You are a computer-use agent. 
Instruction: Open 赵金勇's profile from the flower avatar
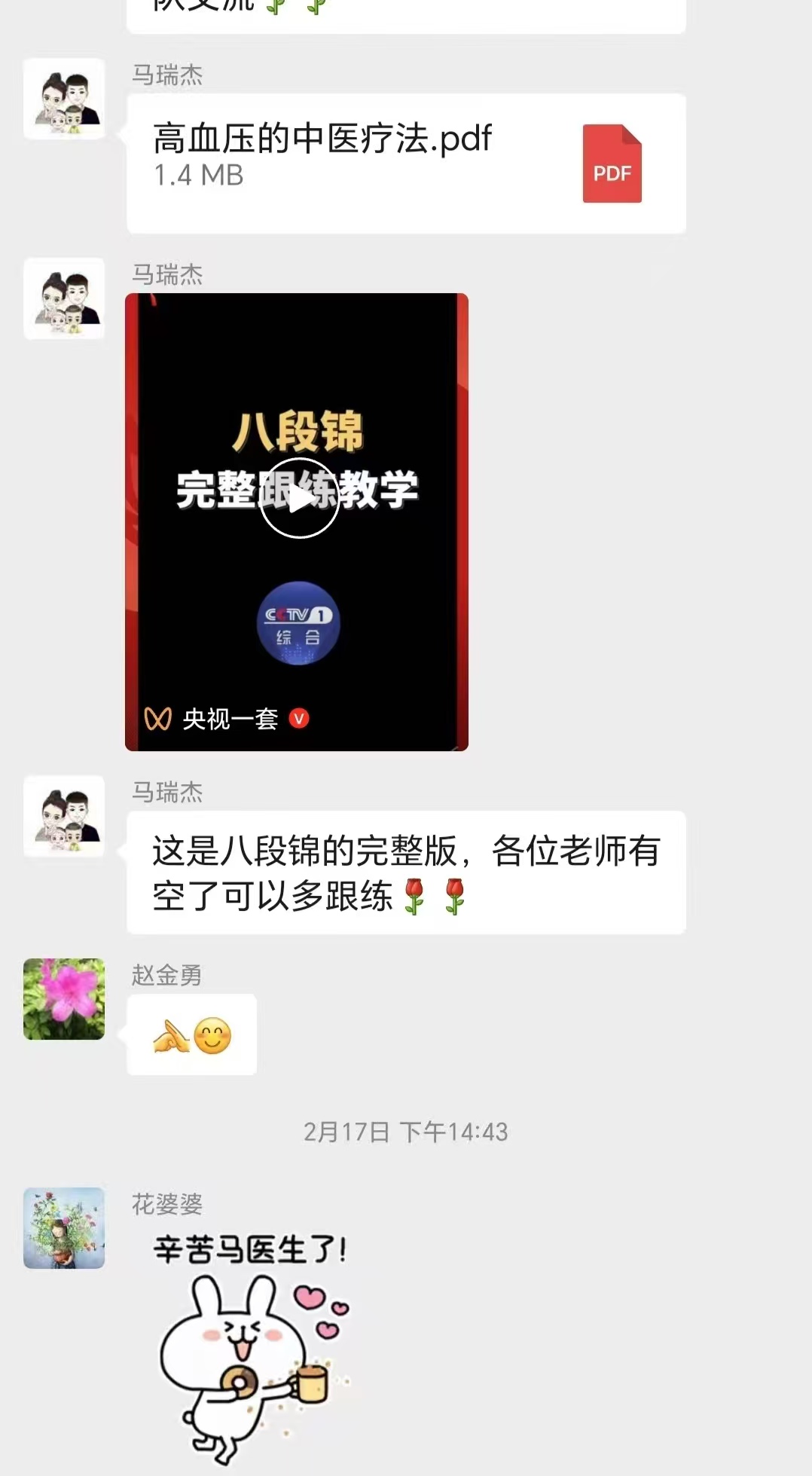[x=64, y=999]
